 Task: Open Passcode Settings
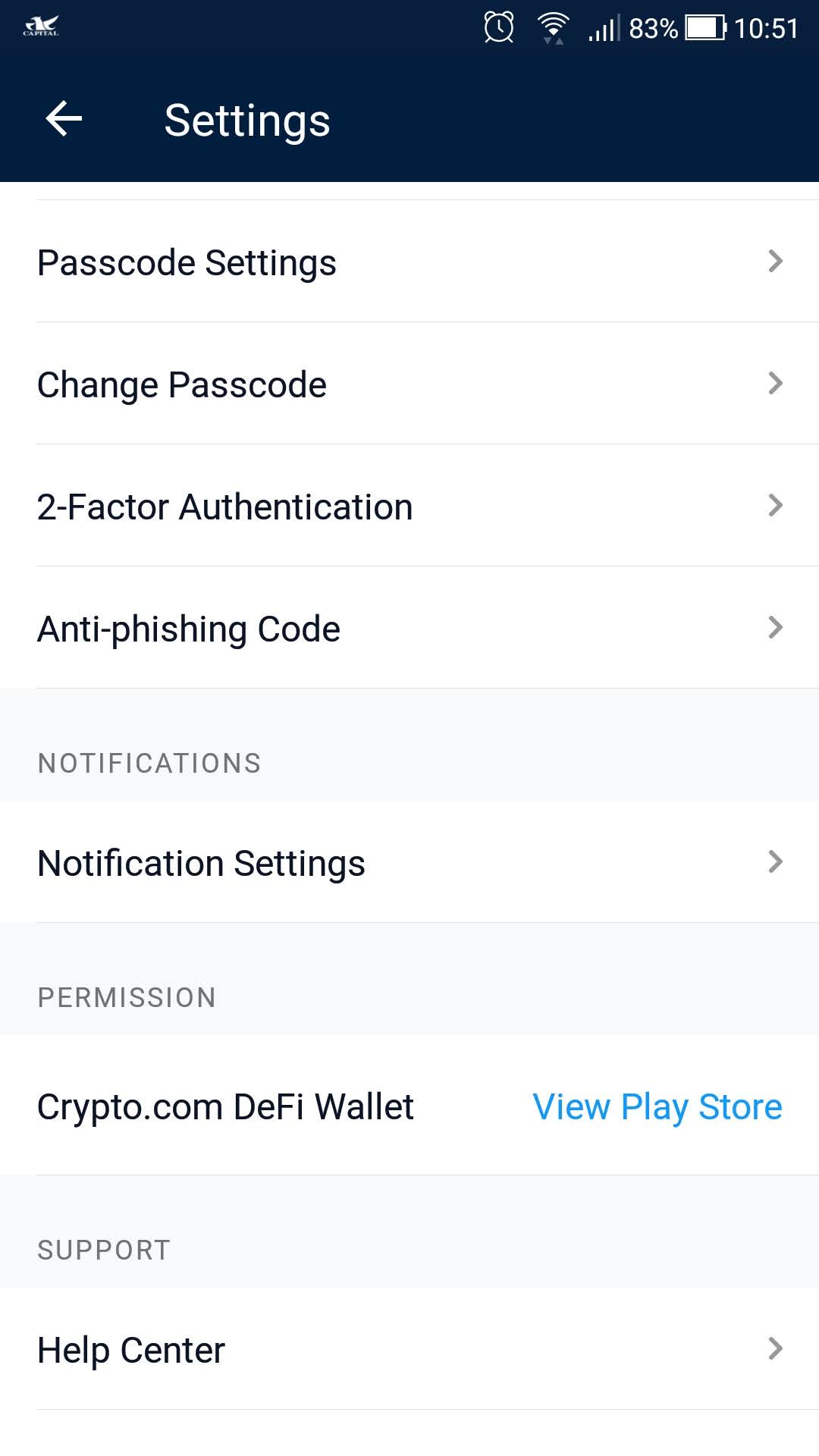point(409,262)
